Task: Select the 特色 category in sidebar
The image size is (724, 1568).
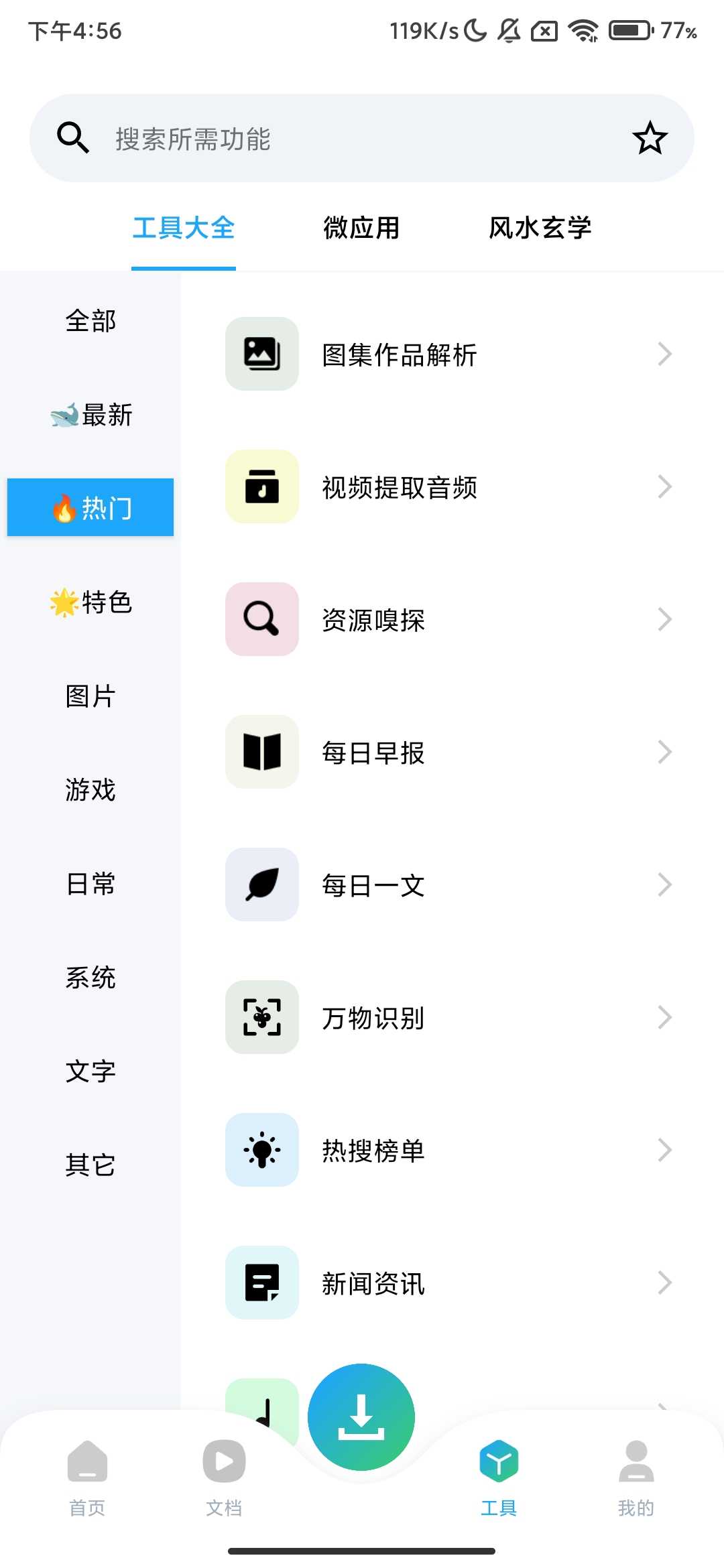Action: pyautogui.click(x=90, y=602)
